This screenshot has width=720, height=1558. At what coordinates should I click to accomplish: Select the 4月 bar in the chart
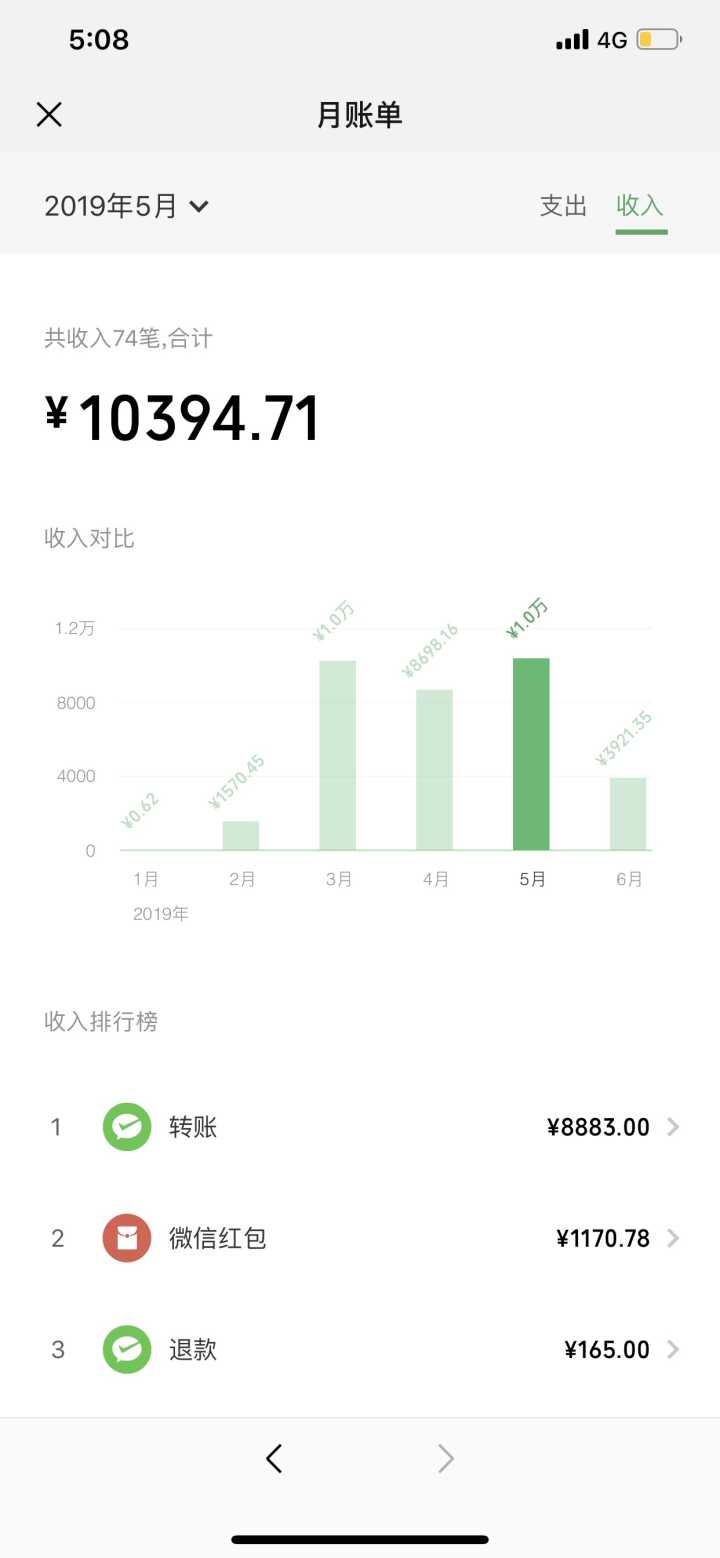coord(435,769)
